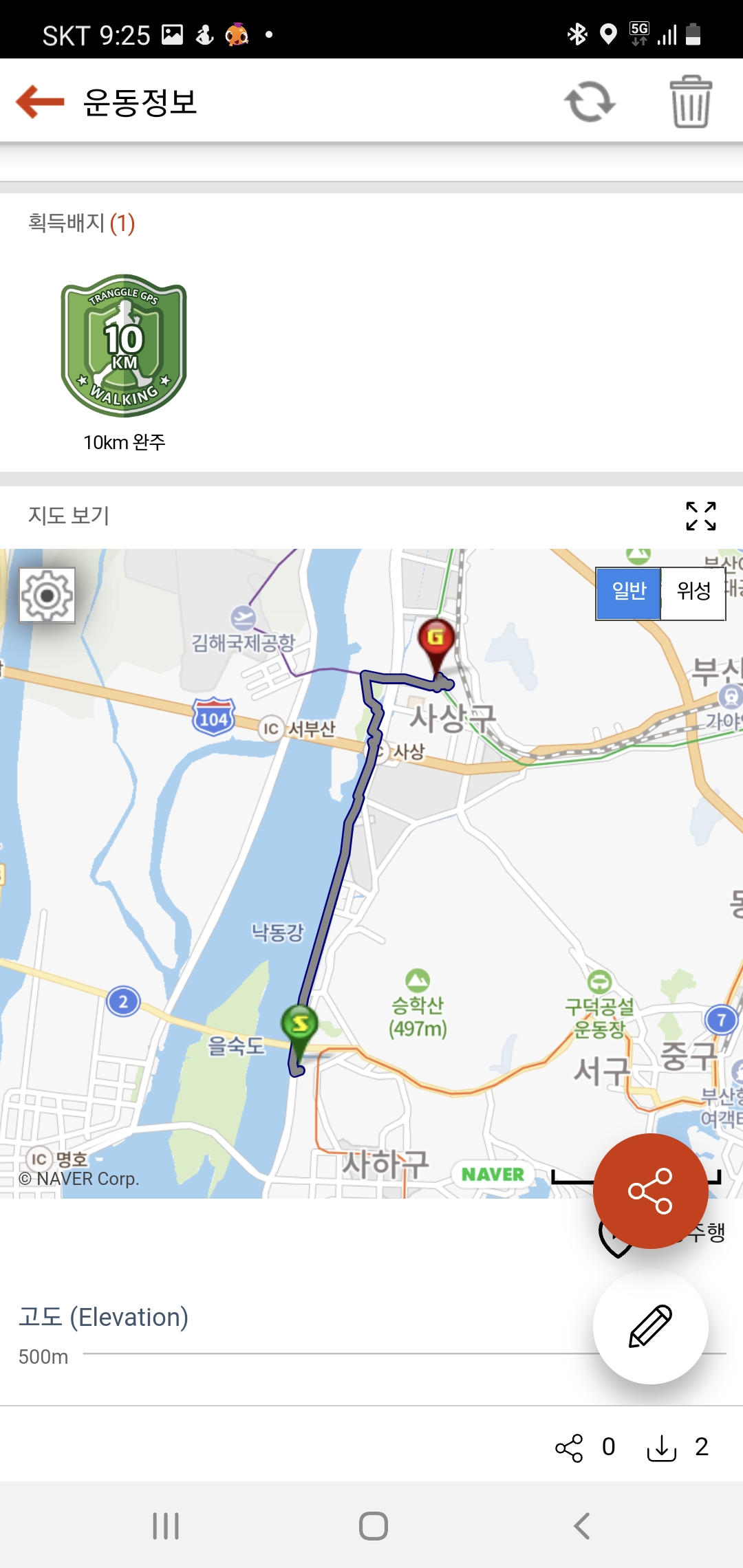This screenshot has width=743, height=1568.
Task: Go back using the red arrow
Action: tap(40, 102)
